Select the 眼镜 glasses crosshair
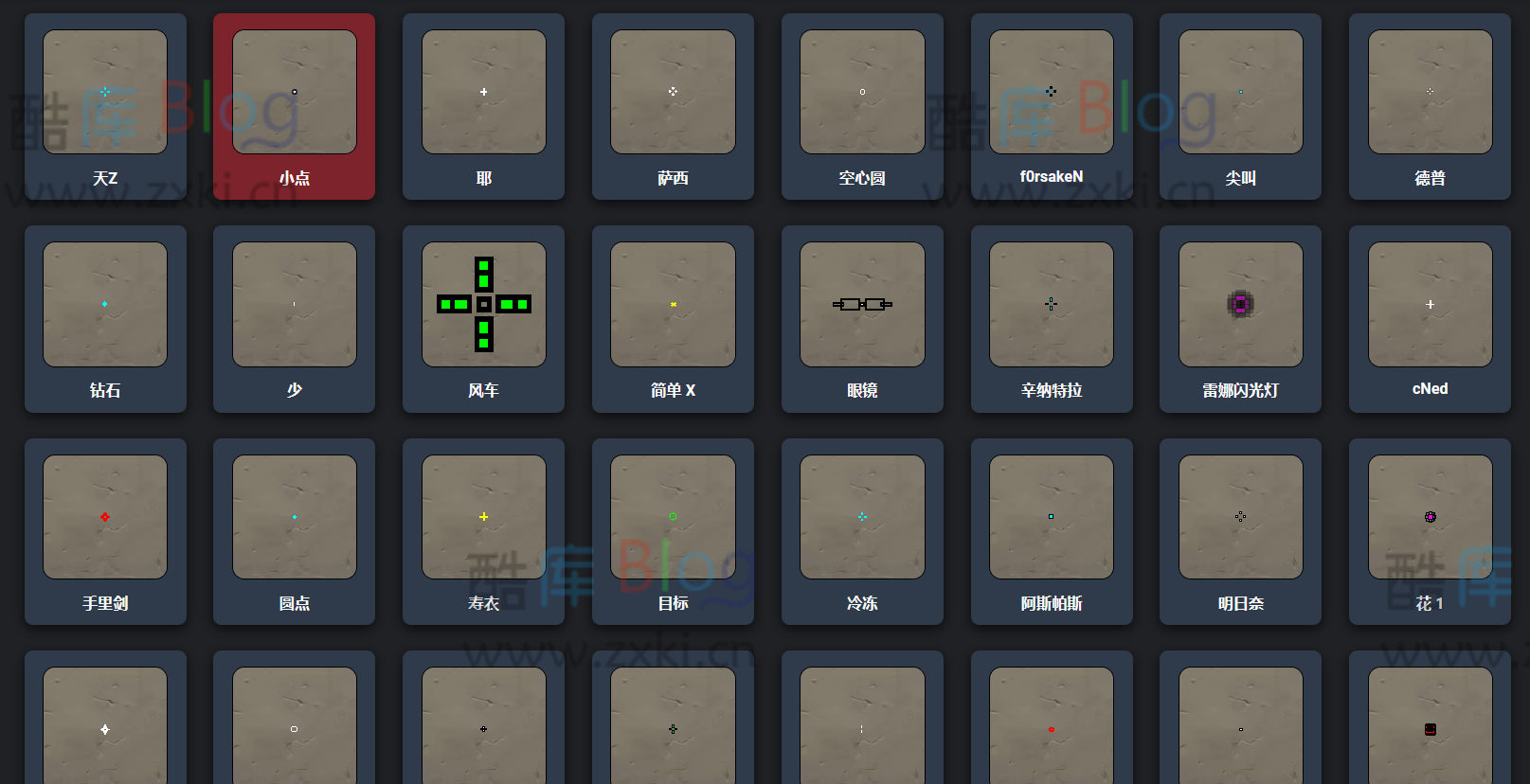Screen dimensions: 1530x784 [x=862, y=318]
